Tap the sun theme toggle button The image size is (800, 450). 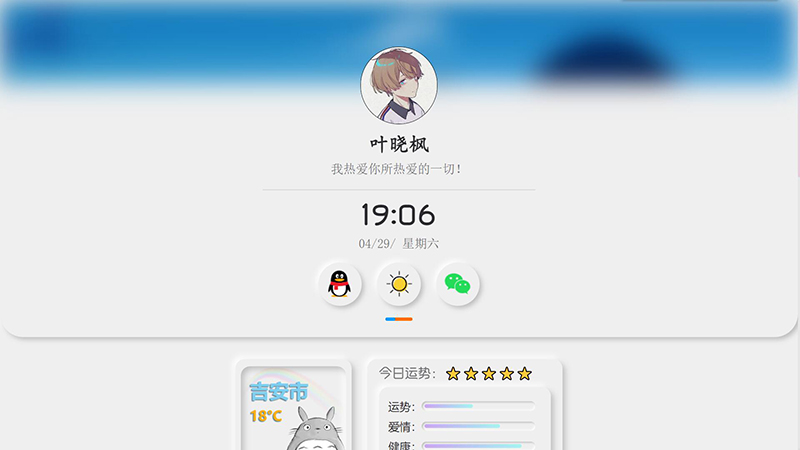click(399, 285)
